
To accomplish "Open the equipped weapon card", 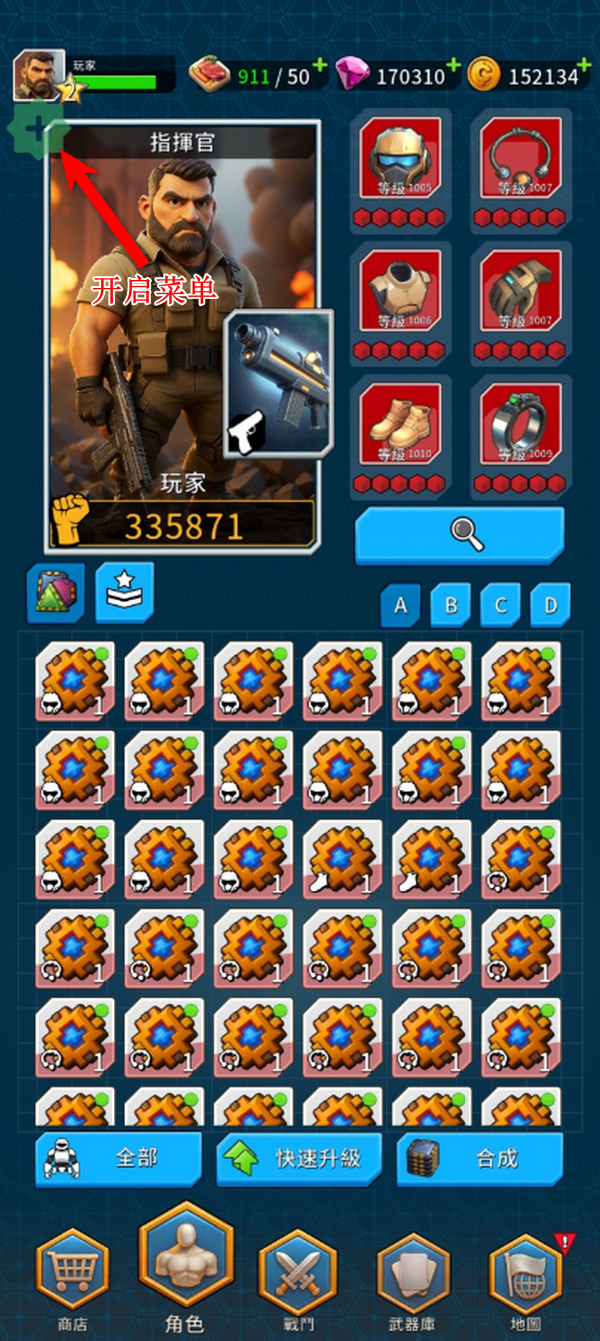I will tap(278, 384).
